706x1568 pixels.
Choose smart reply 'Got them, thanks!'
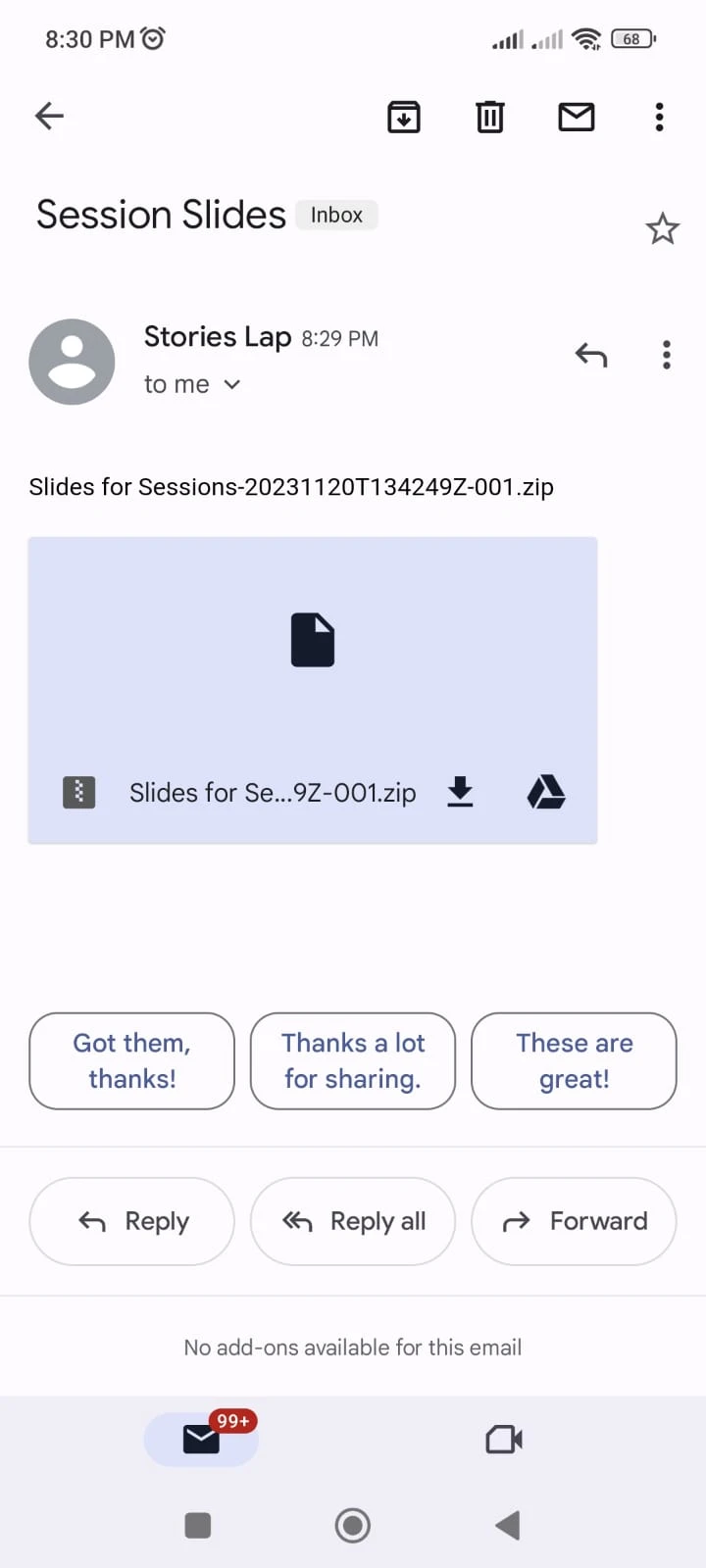[x=131, y=1060]
